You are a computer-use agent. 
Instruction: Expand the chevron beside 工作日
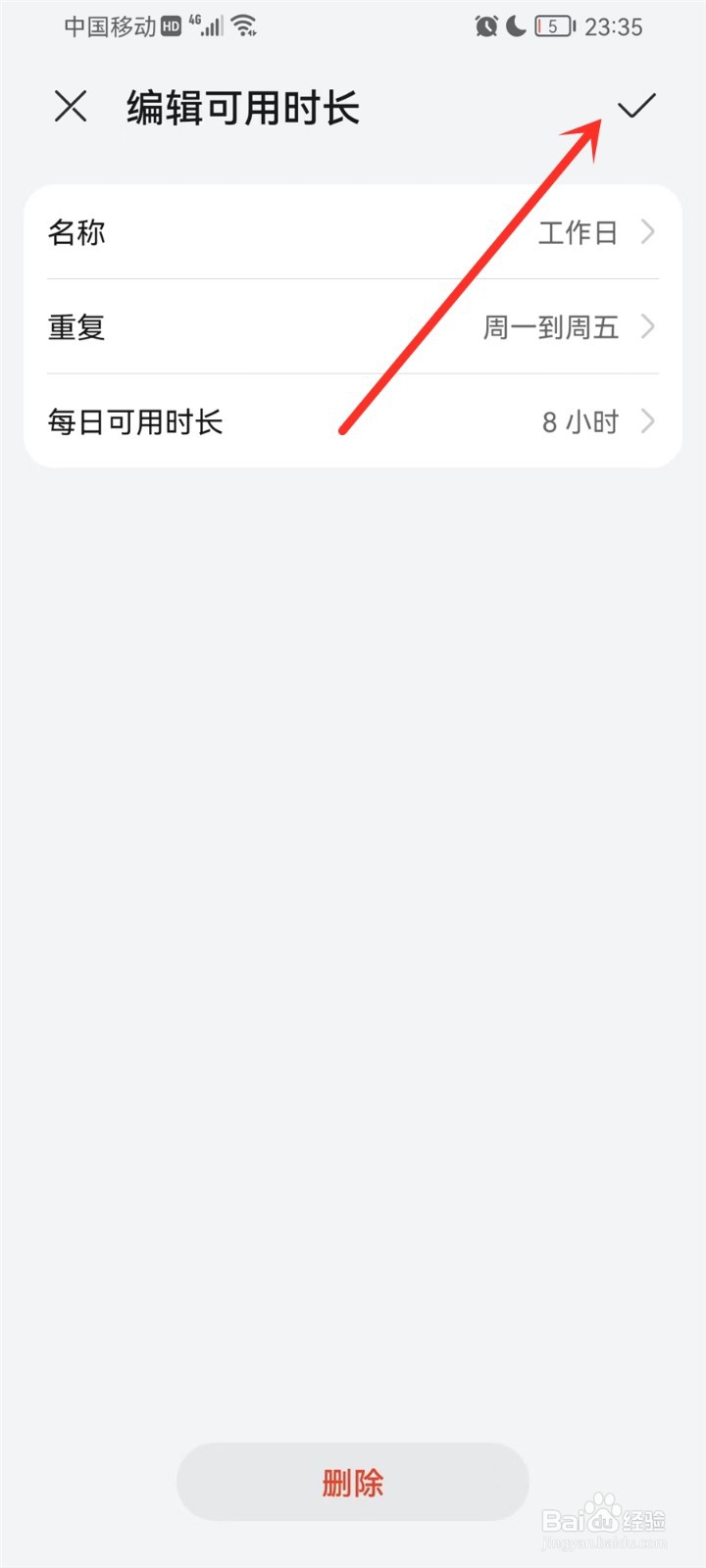tap(648, 232)
